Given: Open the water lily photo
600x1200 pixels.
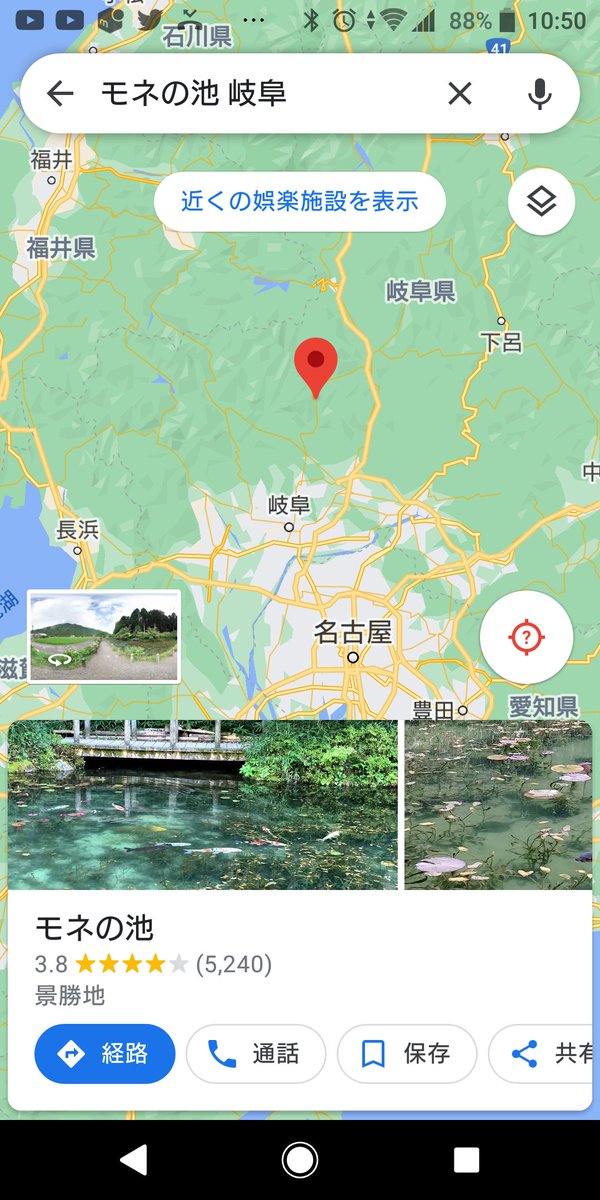Looking at the screenshot, I should (497, 805).
